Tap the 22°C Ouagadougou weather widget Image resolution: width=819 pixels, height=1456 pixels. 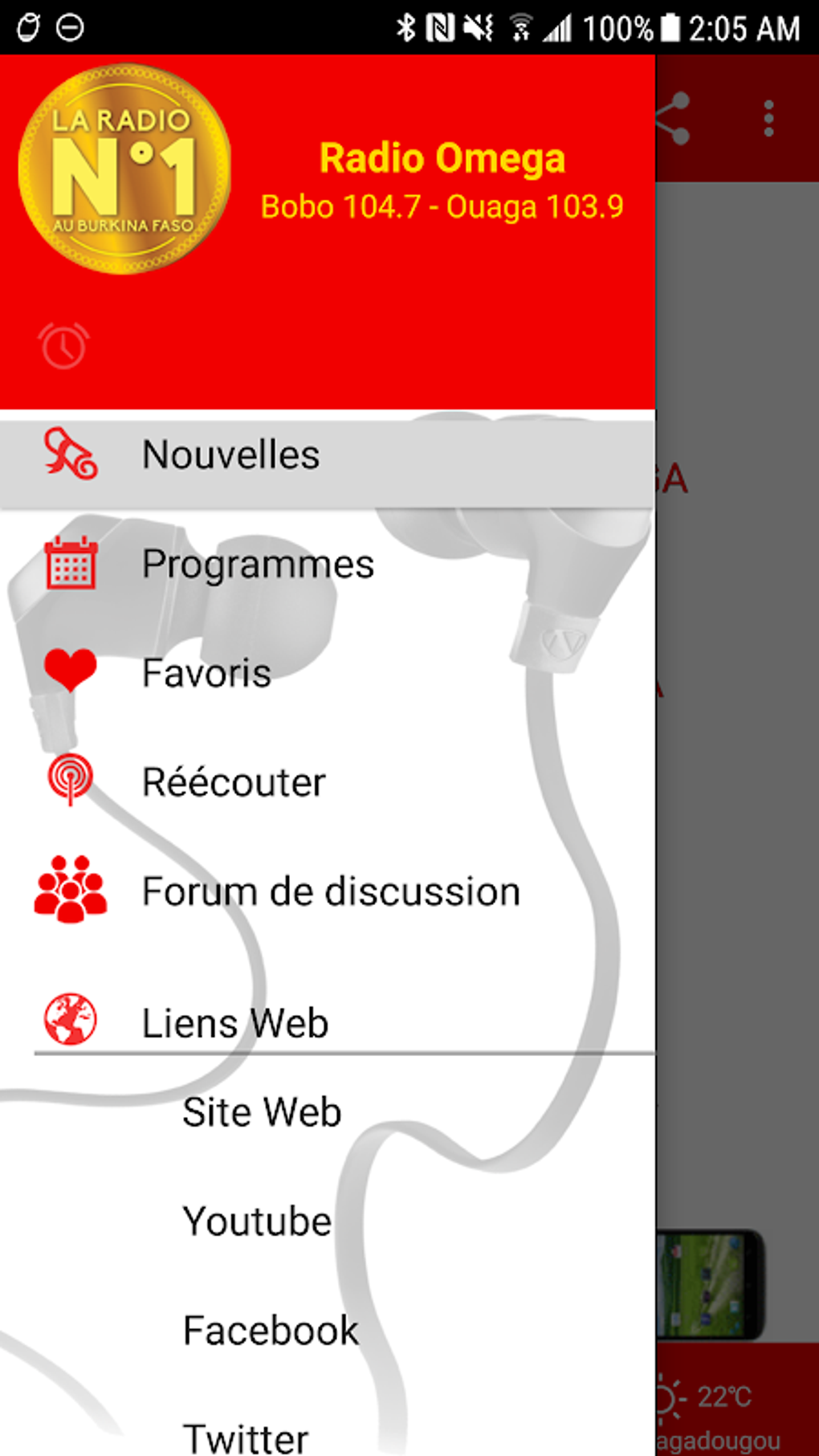pyautogui.click(x=721, y=1397)
